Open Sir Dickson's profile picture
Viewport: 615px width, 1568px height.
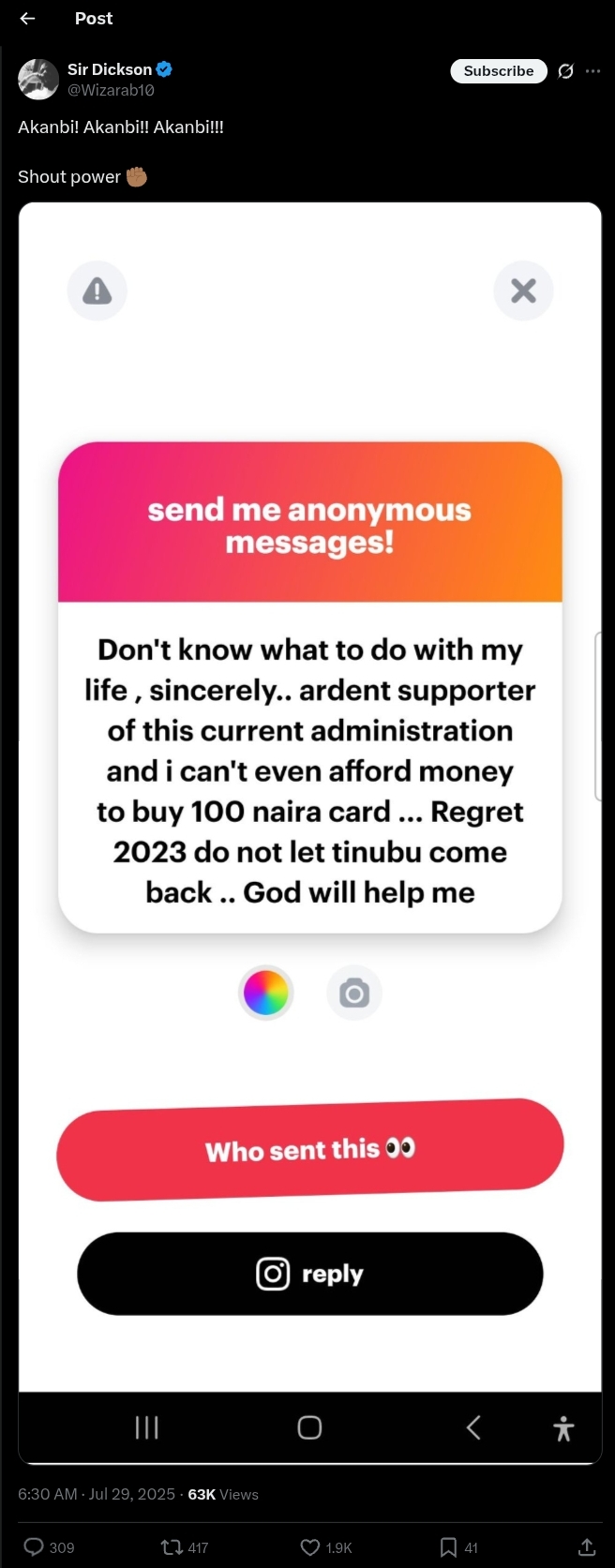[38, 80]
